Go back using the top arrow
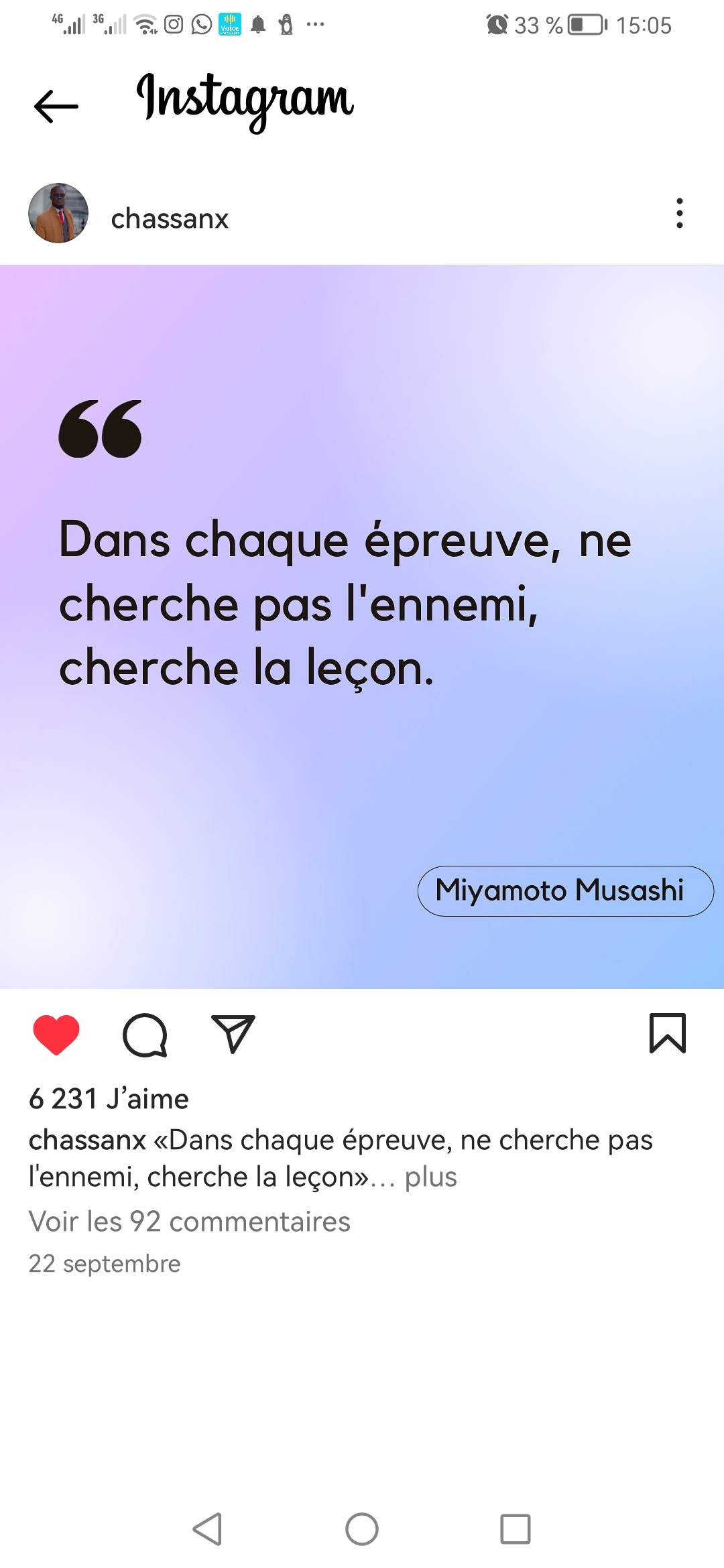 [56, 106]
